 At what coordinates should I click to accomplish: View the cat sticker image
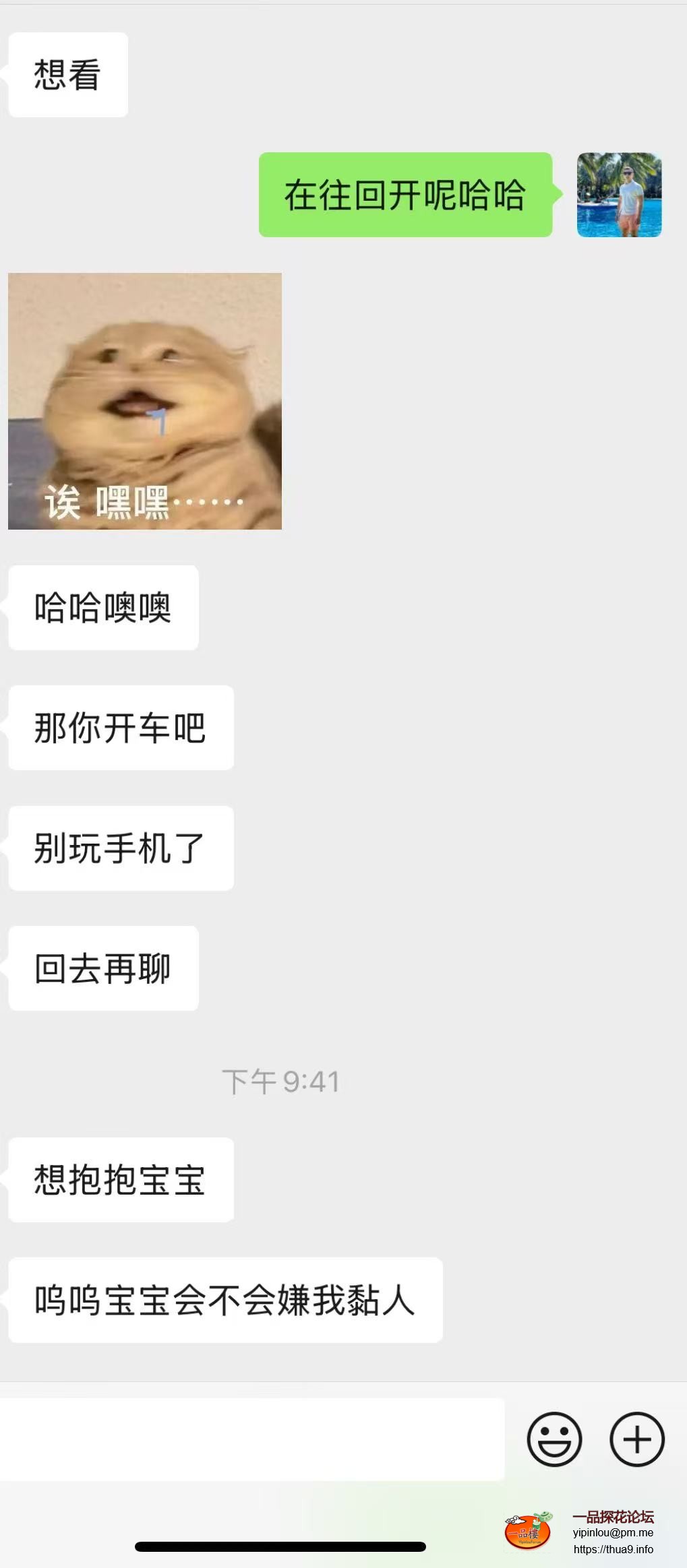pyautogui.click(x=145, y=401)
